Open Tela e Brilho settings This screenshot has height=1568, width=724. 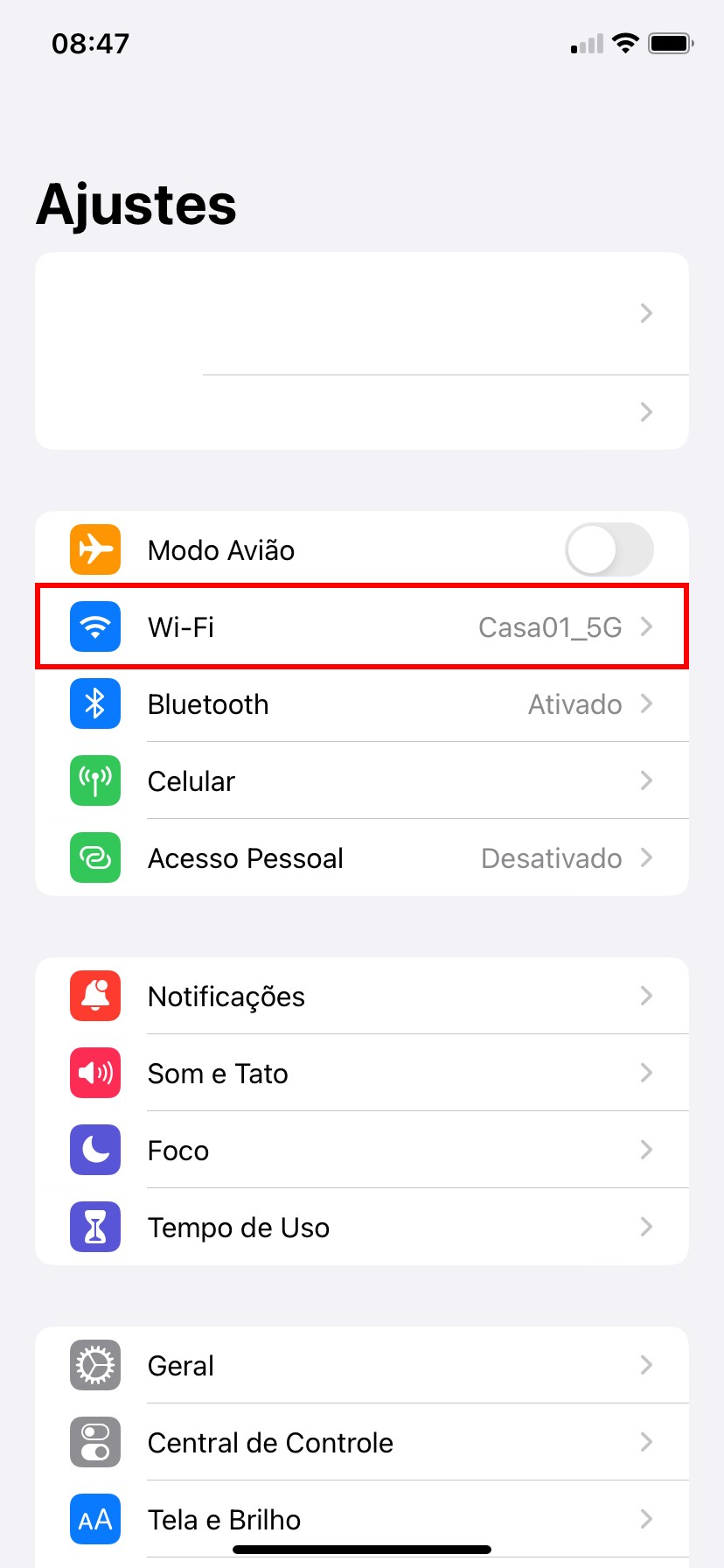(362, 1517)
